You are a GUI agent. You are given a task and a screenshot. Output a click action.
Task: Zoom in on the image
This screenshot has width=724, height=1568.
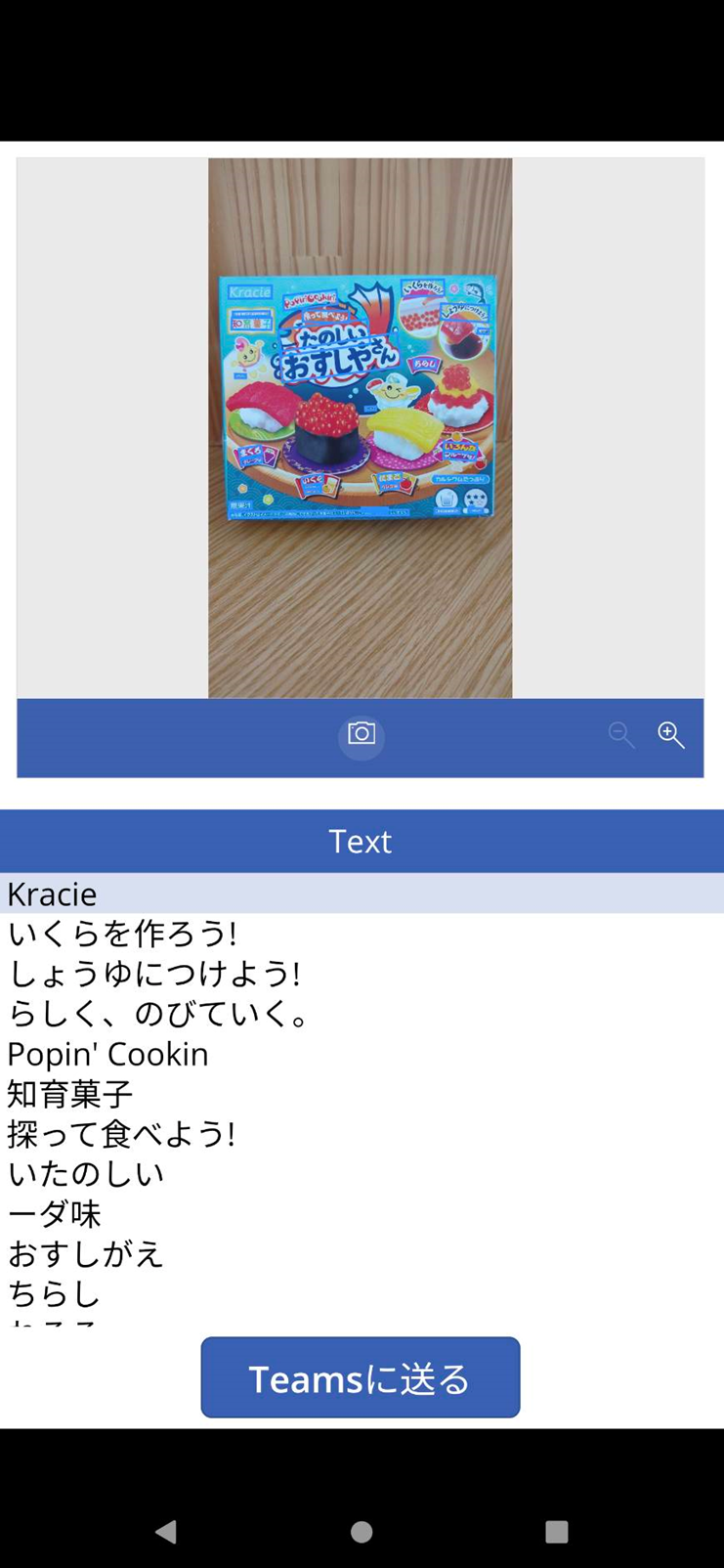pyautogui.click(x=671, y=734)
